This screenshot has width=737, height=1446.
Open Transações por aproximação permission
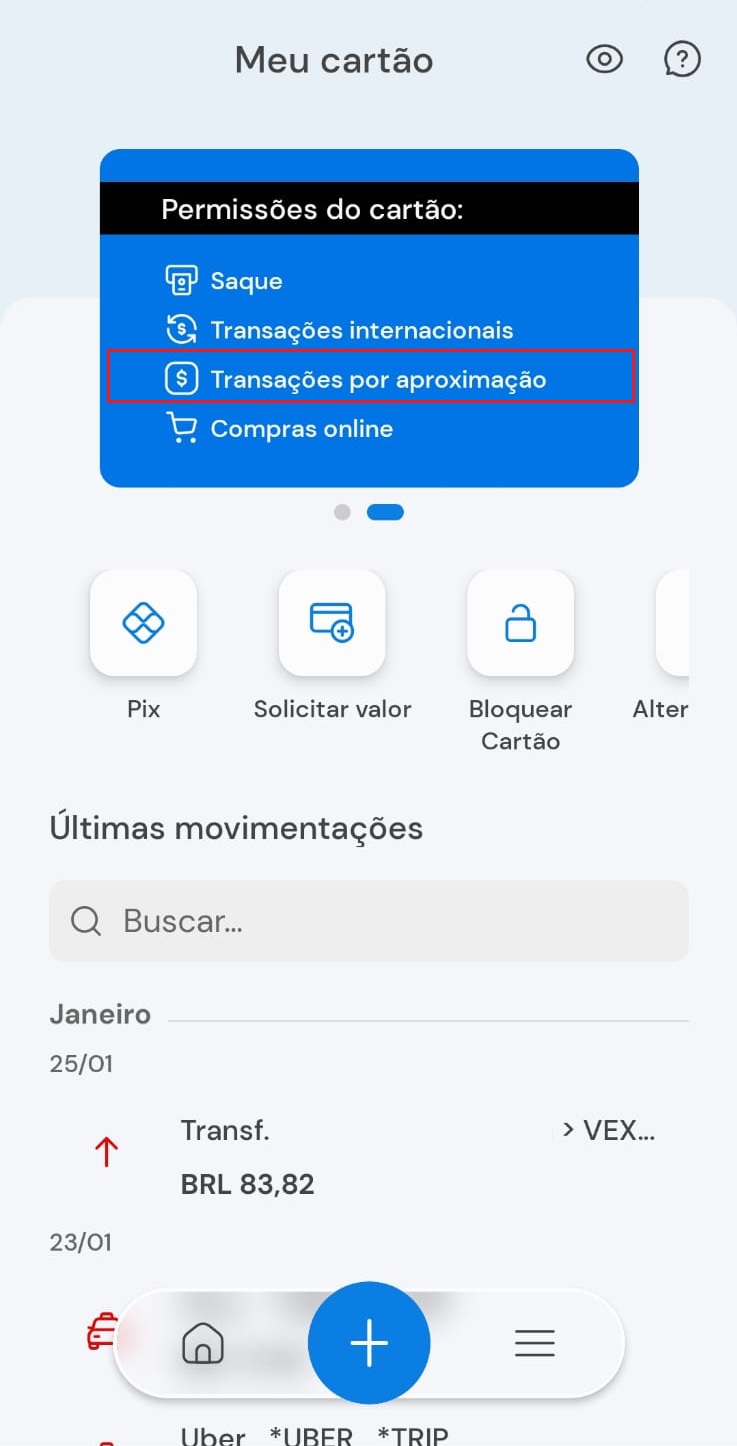tap(370, 379)
